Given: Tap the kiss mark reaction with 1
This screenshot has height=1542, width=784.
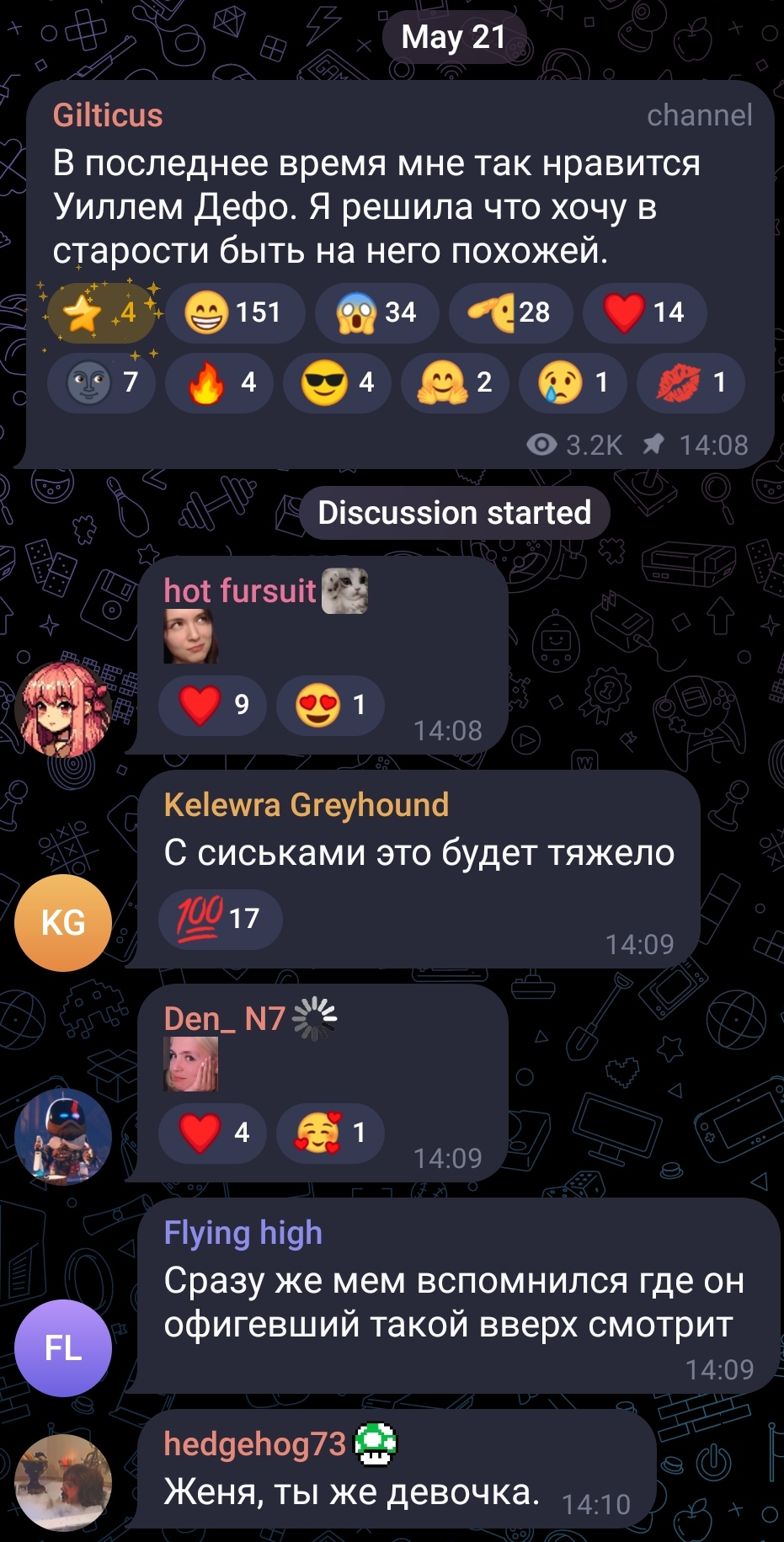Looking at the screenshot, I should point(691,382).
